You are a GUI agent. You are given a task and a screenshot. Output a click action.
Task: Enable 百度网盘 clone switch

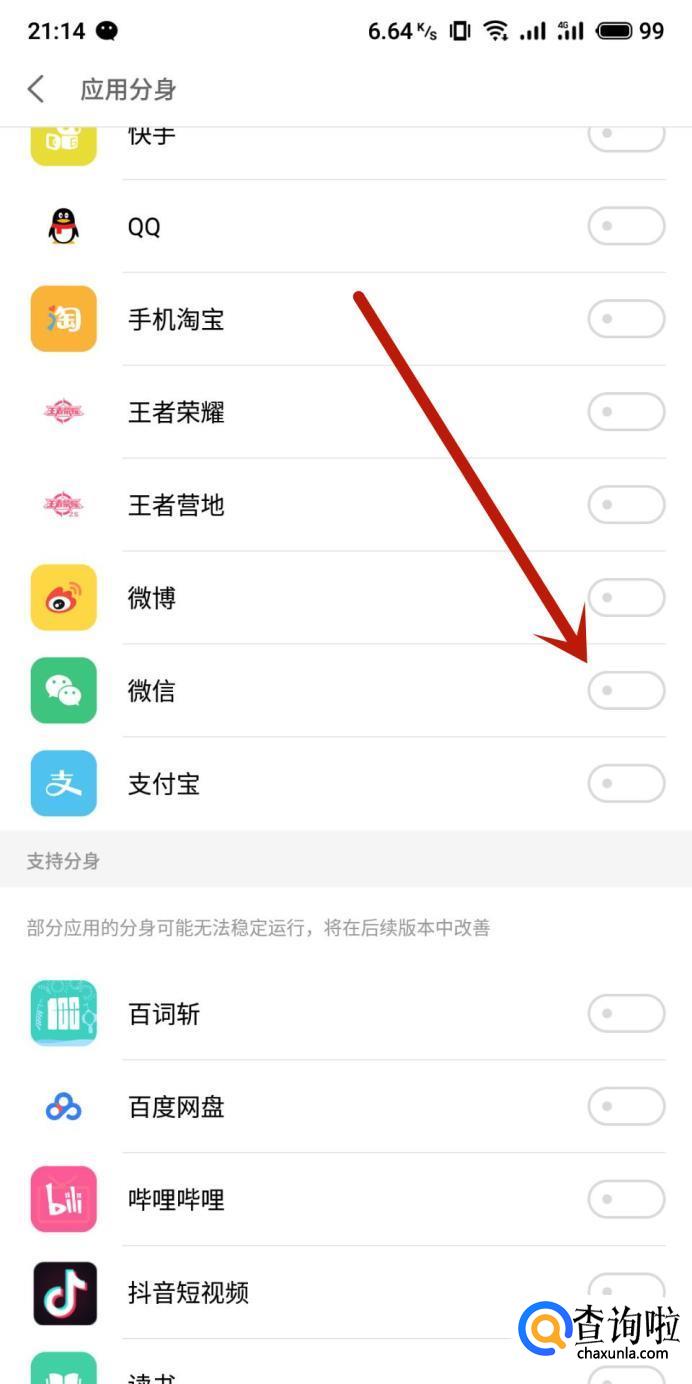coord(626,1107)
